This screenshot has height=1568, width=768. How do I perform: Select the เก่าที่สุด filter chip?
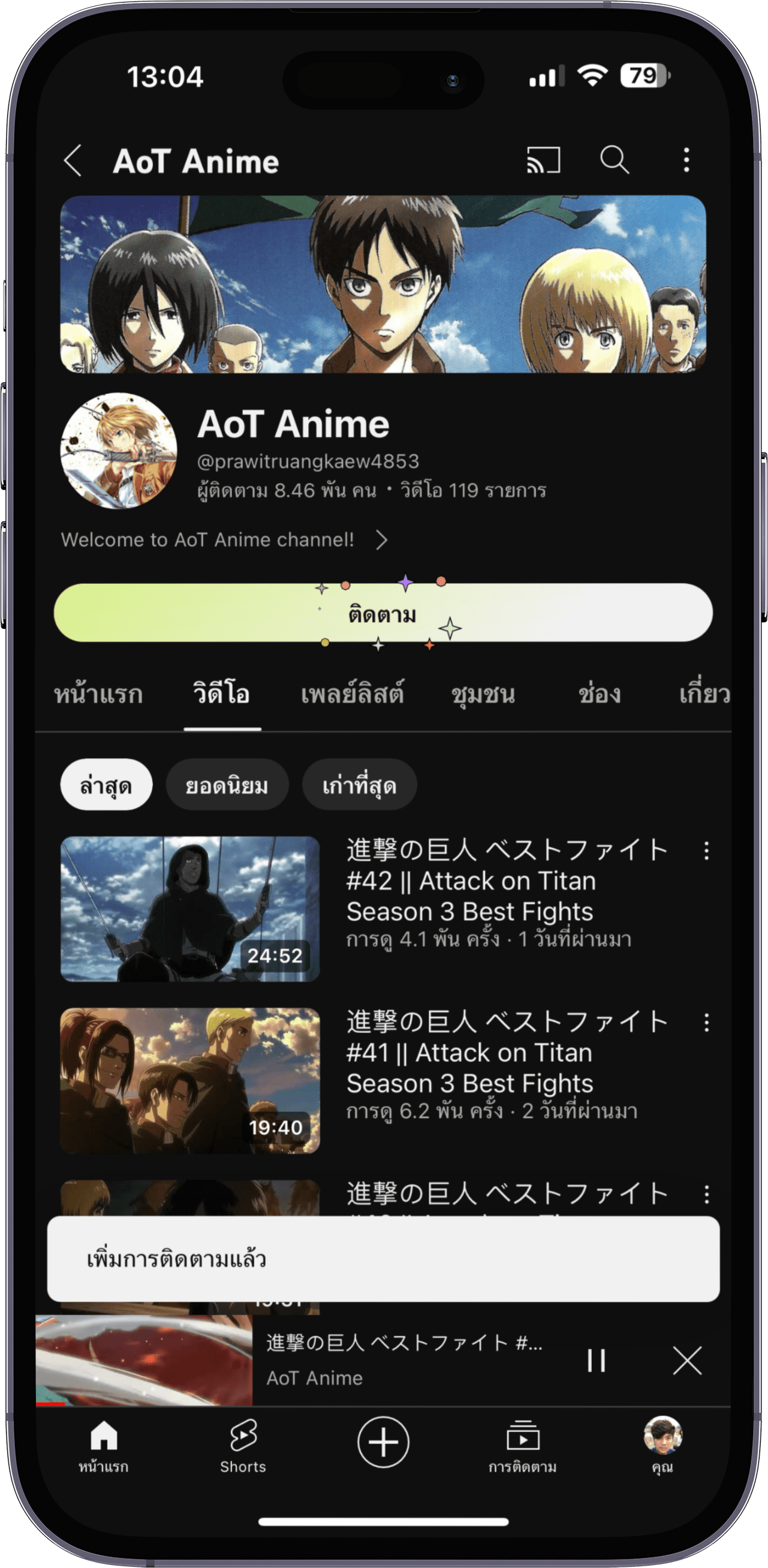(359, 785)
